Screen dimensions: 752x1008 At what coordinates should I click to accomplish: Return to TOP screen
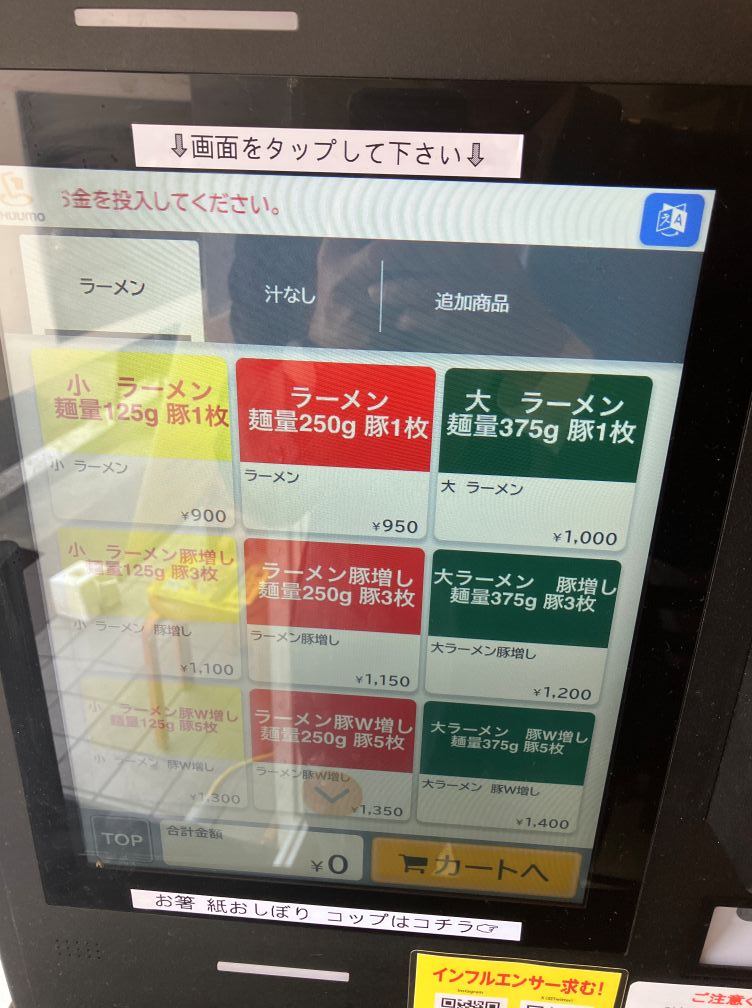[123, 840]
